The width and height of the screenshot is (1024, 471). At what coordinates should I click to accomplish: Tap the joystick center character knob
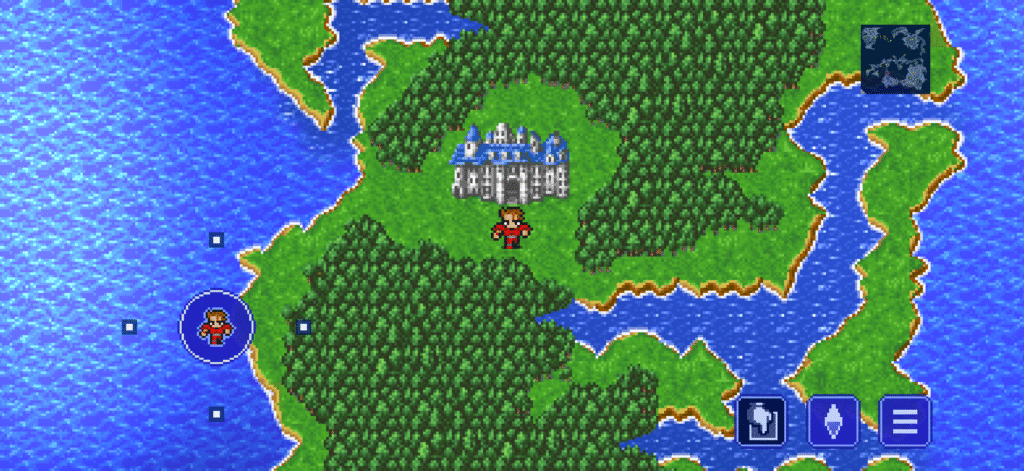pyautogui.click(x=216, y=326)
